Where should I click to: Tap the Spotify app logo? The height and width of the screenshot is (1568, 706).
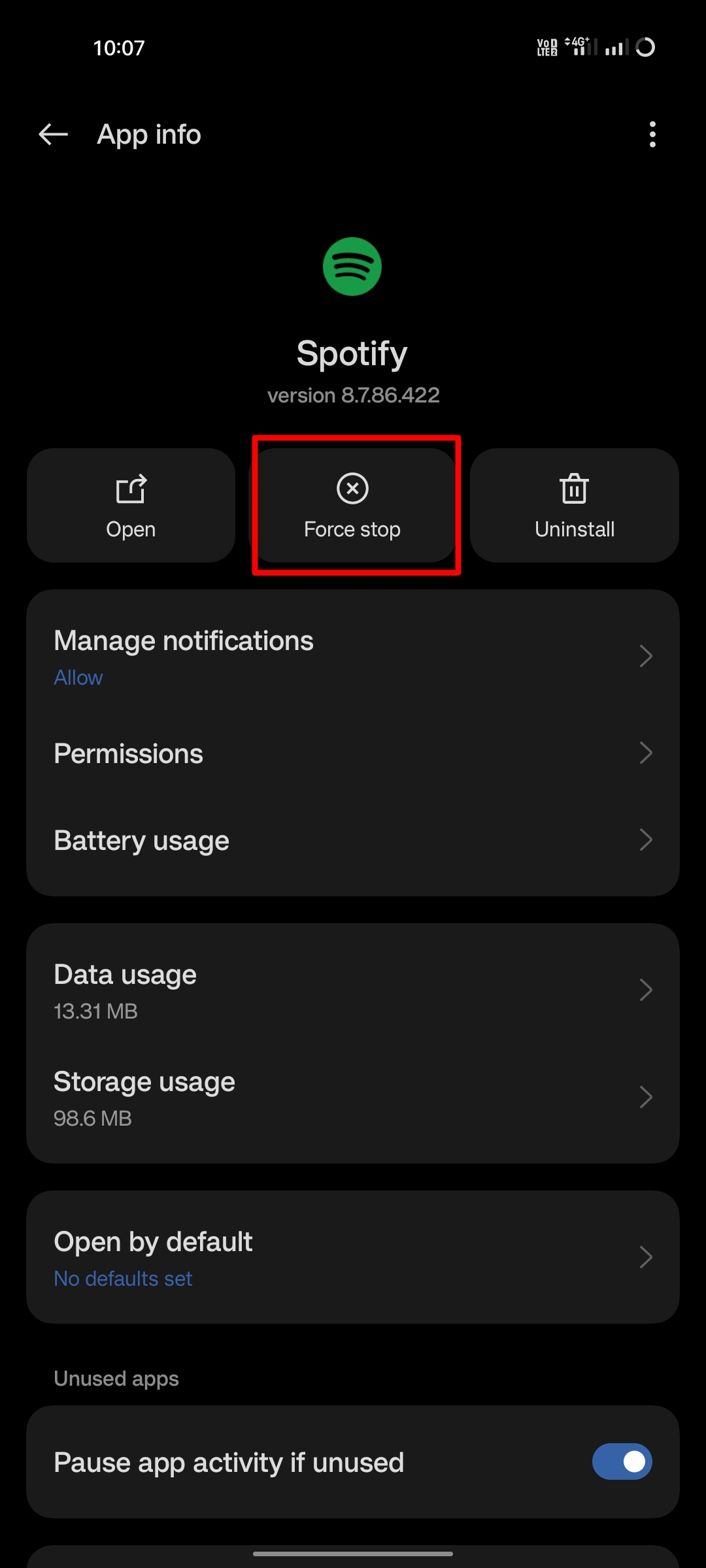point(352,265)
